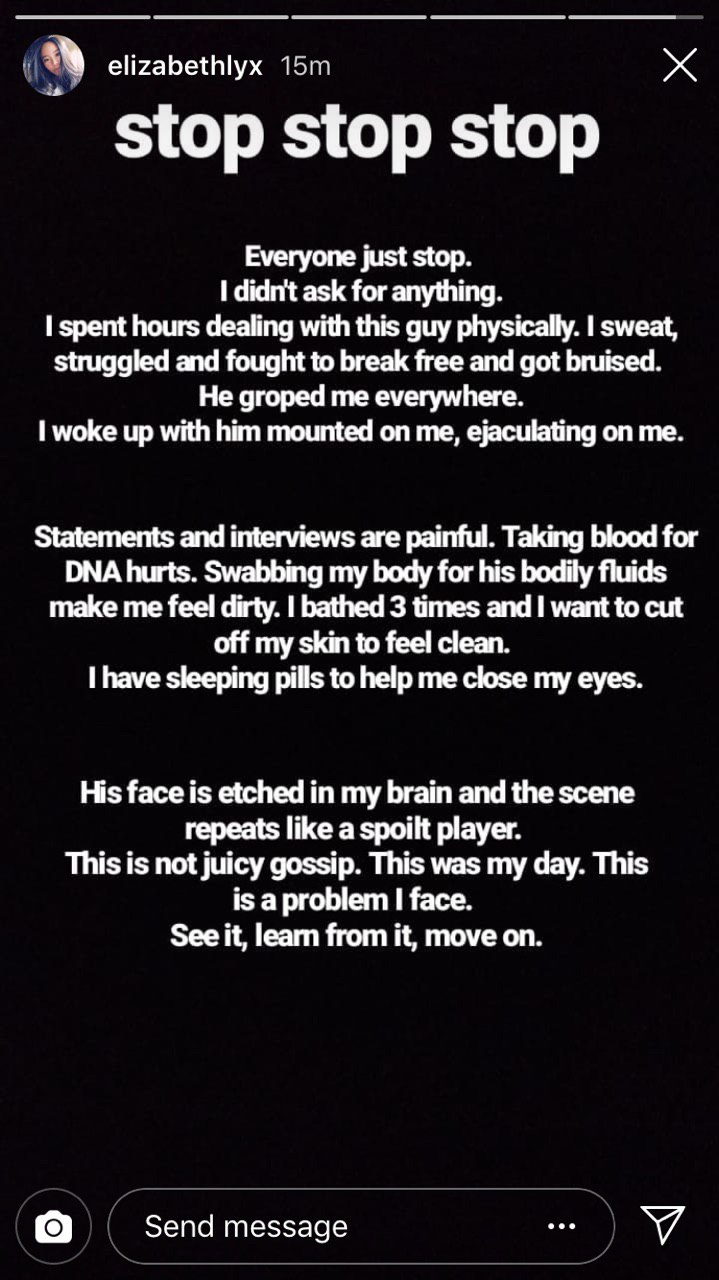
Task: Open the three-dot more options
Action: point(562,1226)
